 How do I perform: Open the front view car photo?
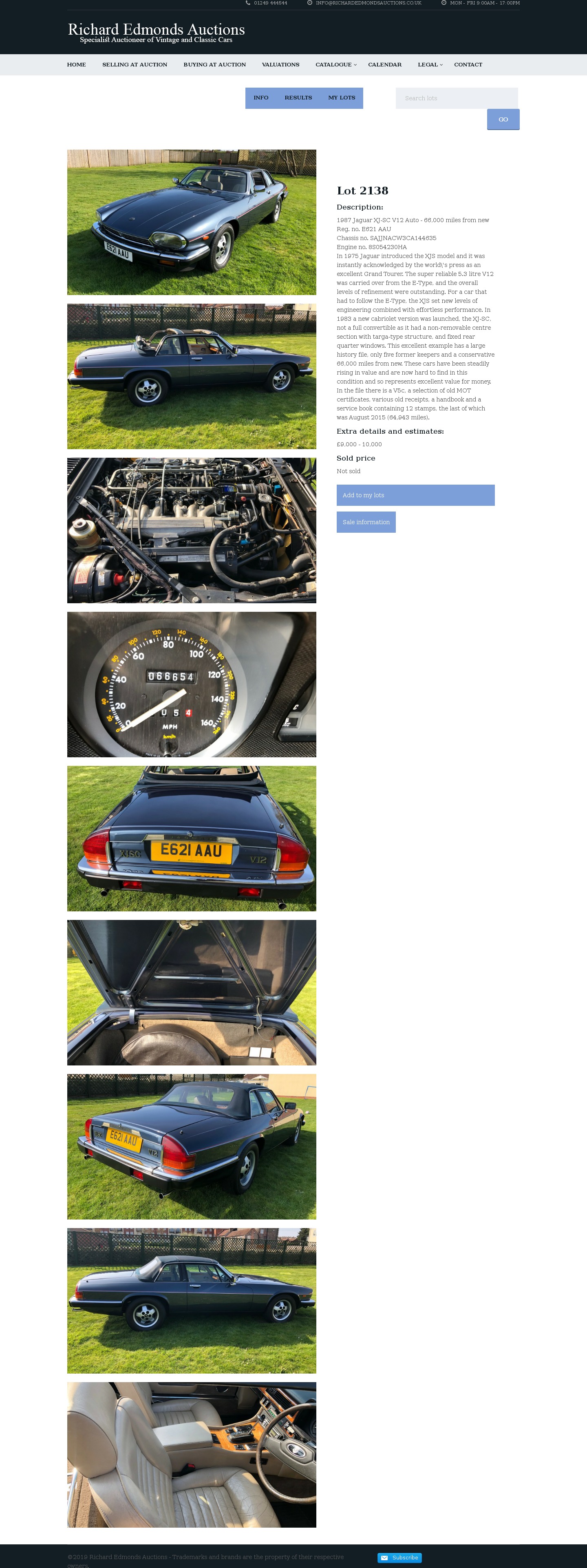tap(191, 222)
